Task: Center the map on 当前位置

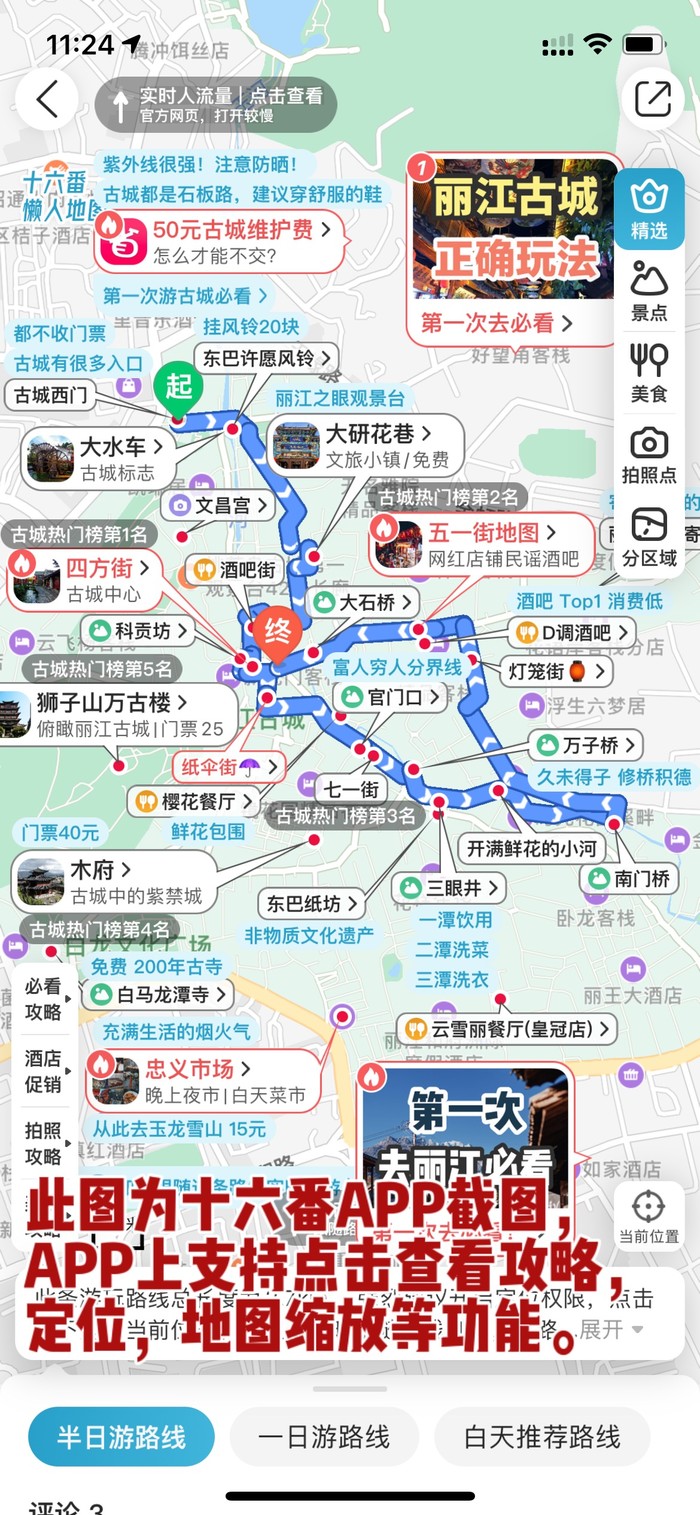Action: [x=649, y=1215]
